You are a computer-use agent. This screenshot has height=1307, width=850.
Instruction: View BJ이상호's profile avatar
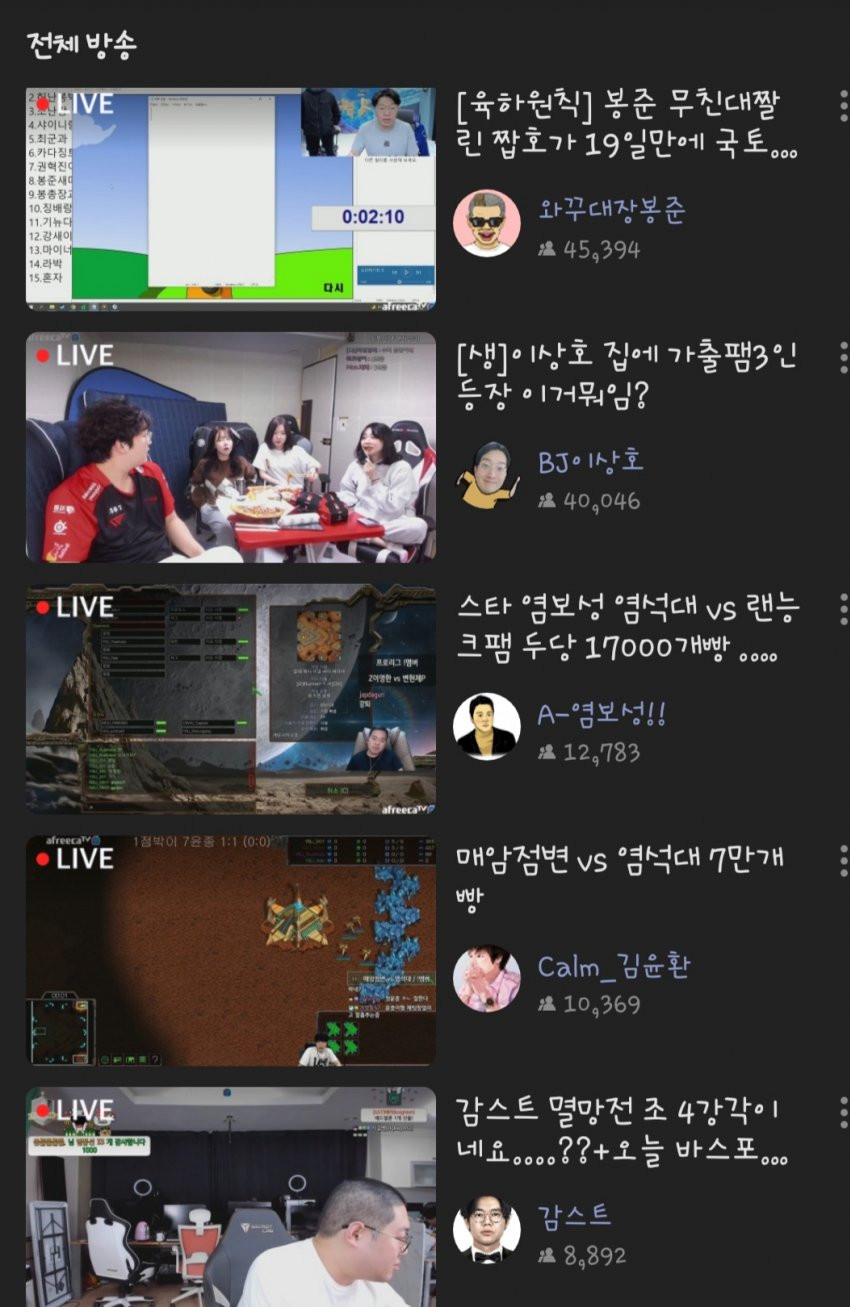tap(487, 475)
